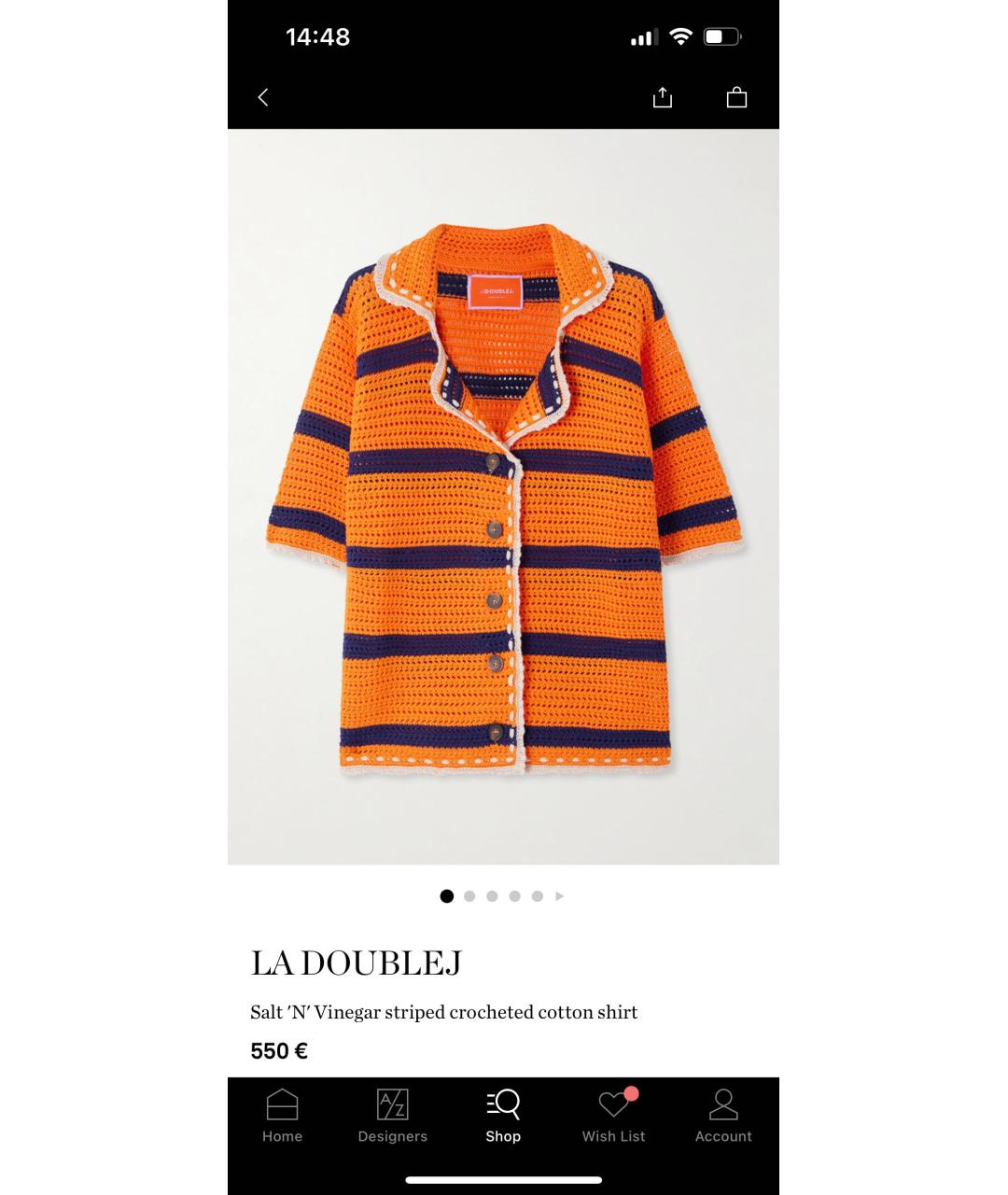This screenshot has height=1195, width=1008.
Task: Go to the Account tab
Action: (723, 1115)
